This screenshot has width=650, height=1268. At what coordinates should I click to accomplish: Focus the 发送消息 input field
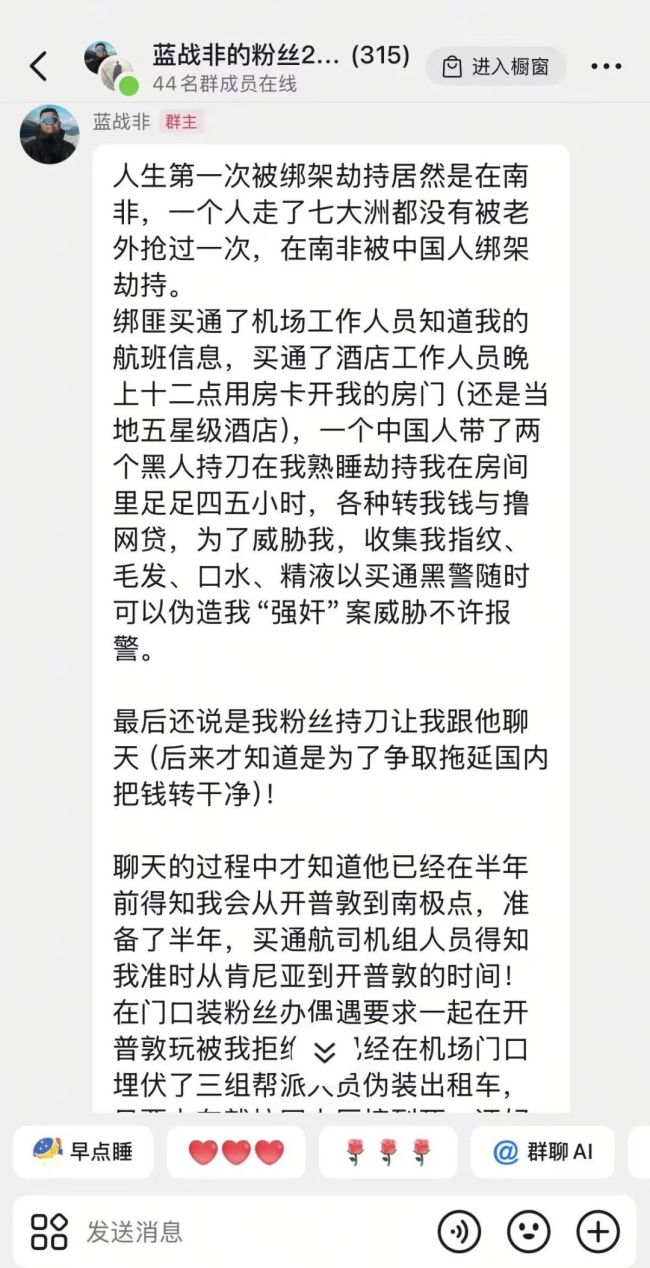[x=250, y=1231]
